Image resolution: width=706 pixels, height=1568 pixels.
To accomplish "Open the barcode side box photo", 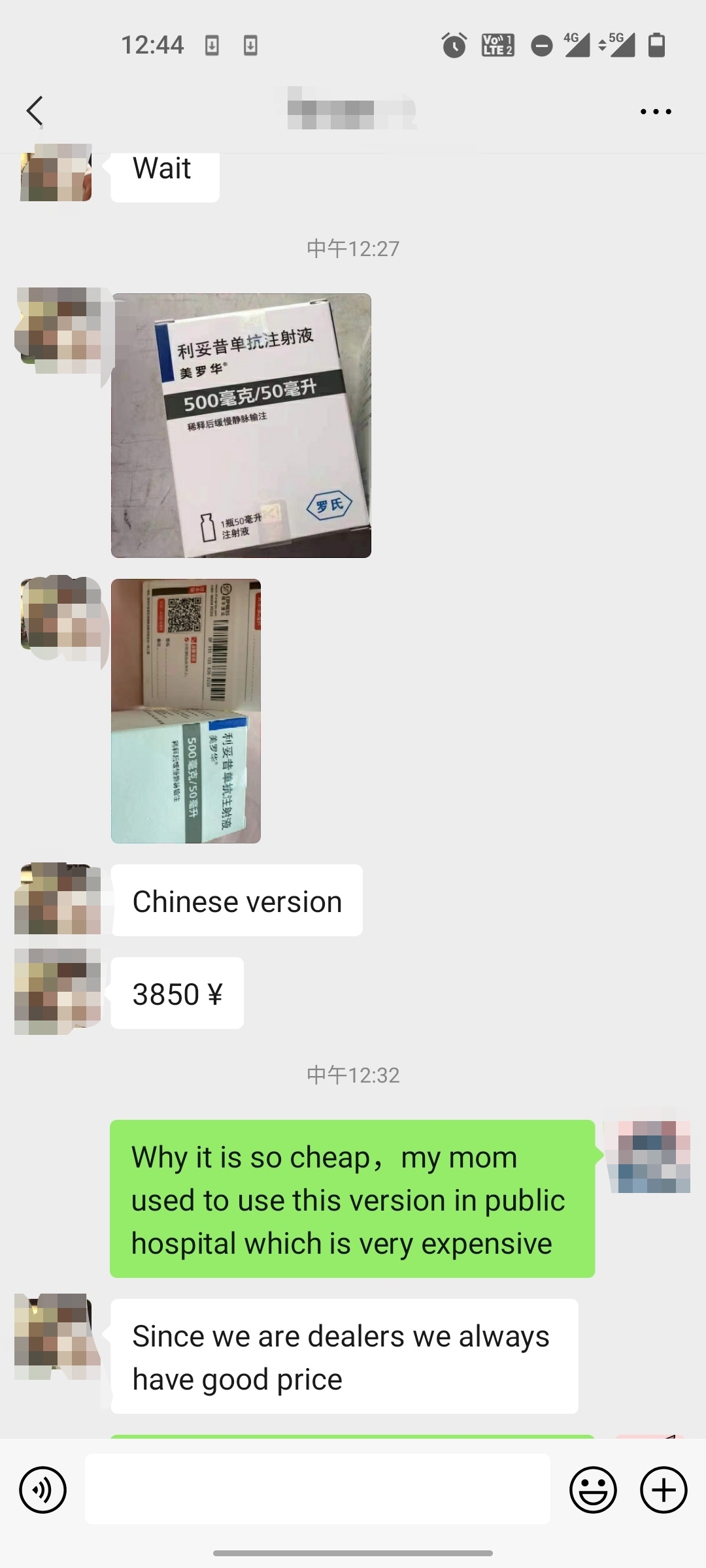I will (186, 711).
